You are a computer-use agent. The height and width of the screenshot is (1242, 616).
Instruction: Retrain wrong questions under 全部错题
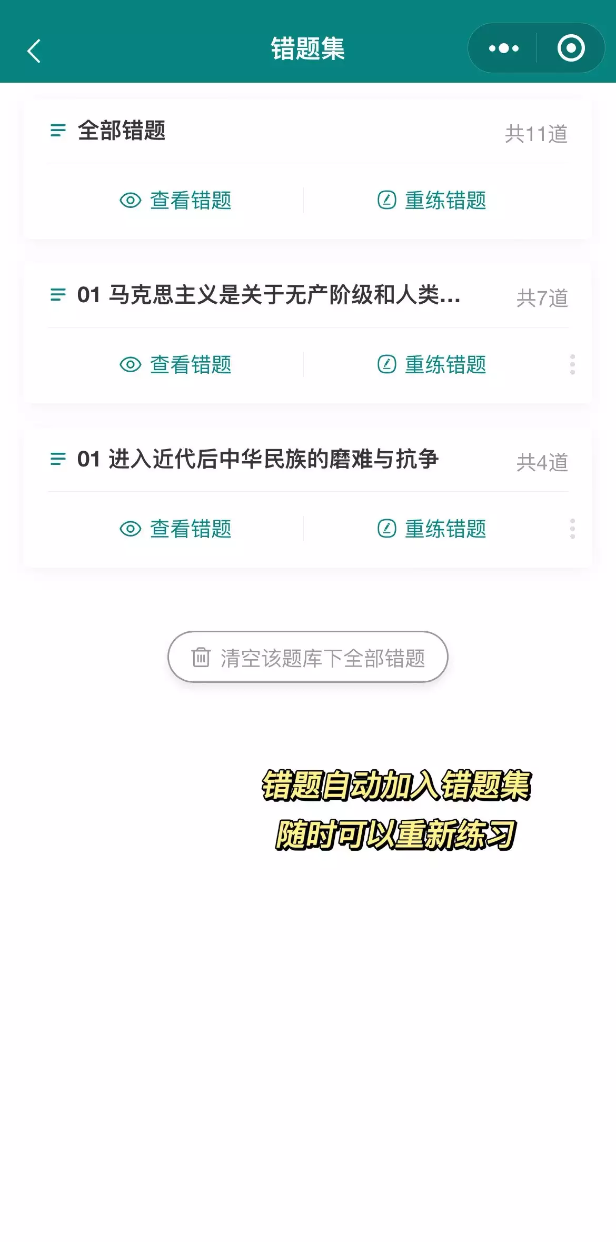pos(432,200)
